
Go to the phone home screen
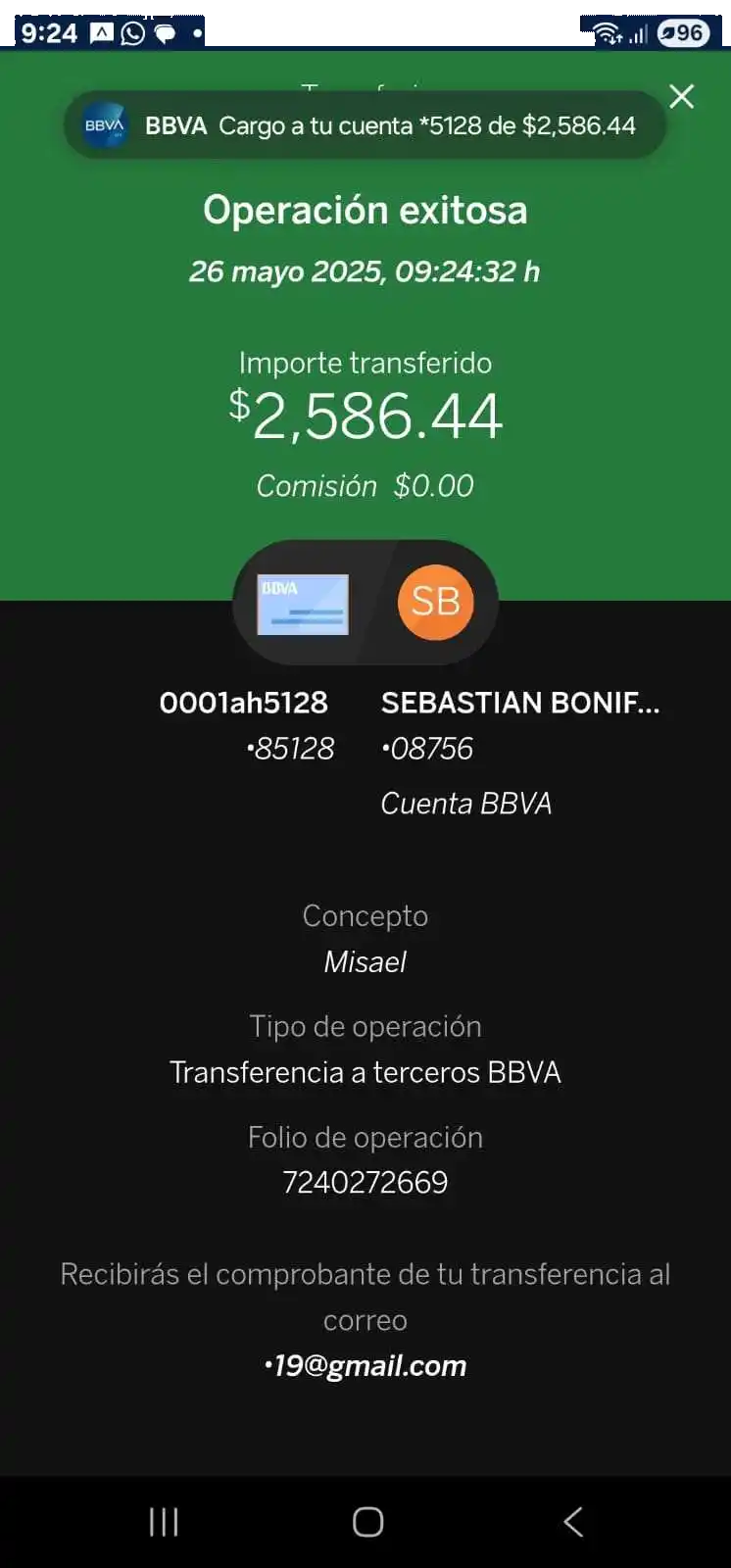click(x=367, y=1521)
